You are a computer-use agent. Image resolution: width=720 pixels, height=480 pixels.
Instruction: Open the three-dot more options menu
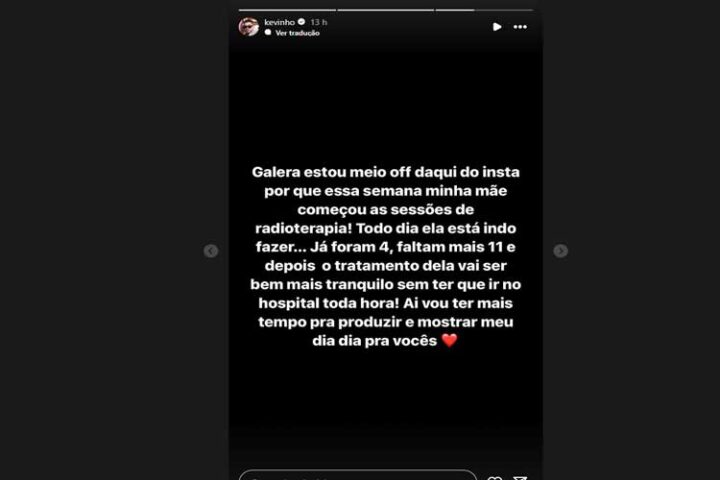(x=520, y=27)
